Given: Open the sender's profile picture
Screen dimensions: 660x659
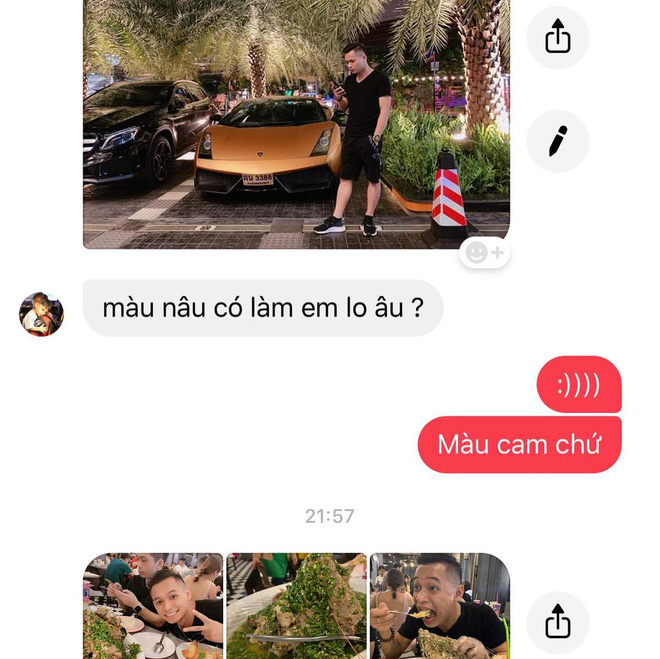Looking at the screenshot, I should [41, 314].
